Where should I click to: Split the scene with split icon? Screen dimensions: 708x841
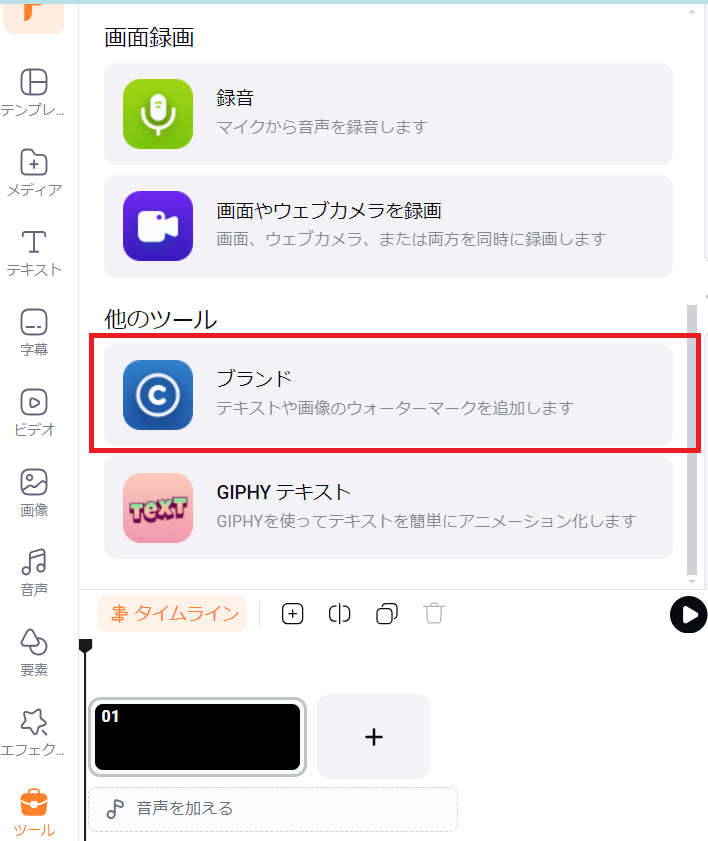tap(339, 614)
